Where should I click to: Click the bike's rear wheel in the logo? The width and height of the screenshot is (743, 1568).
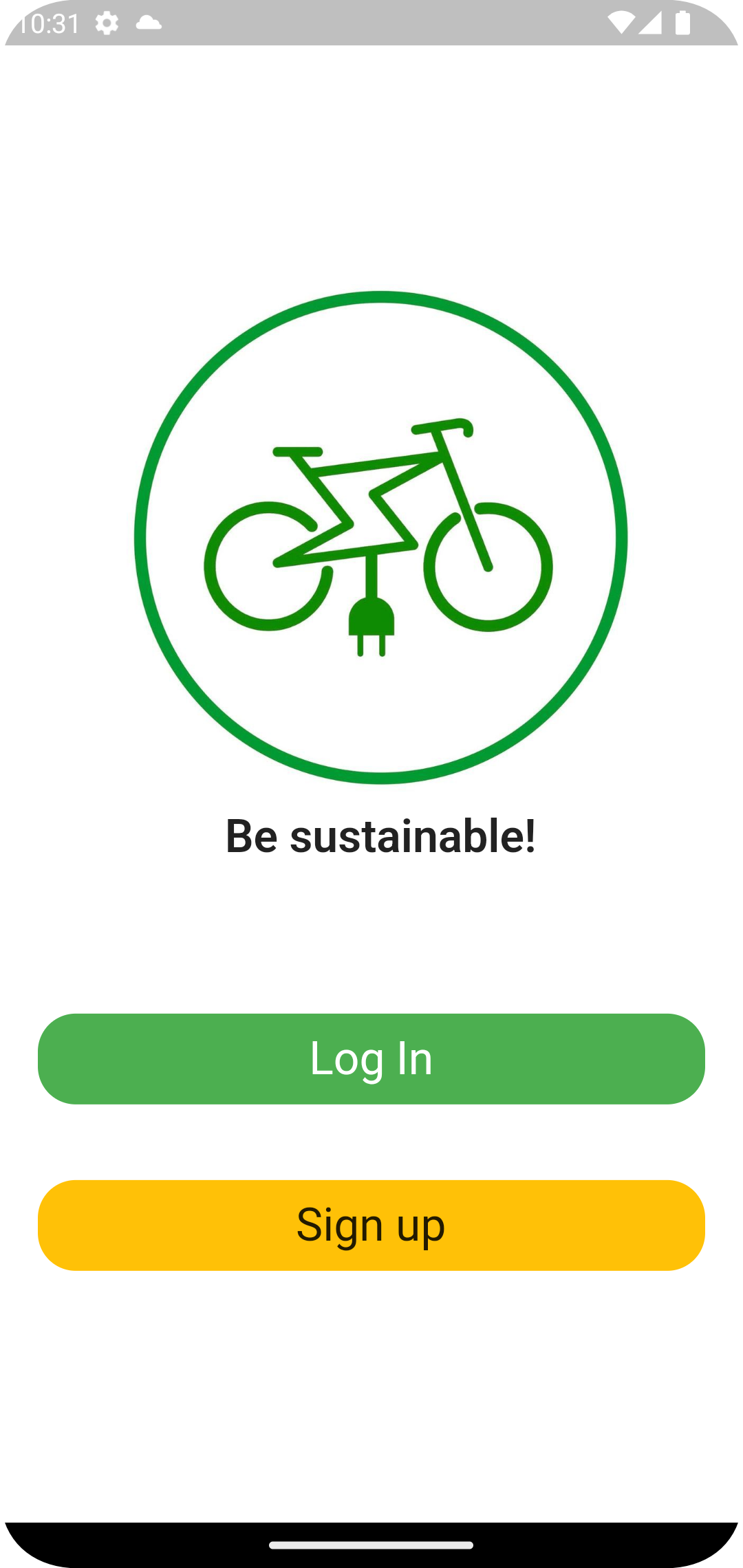point(268,564)
